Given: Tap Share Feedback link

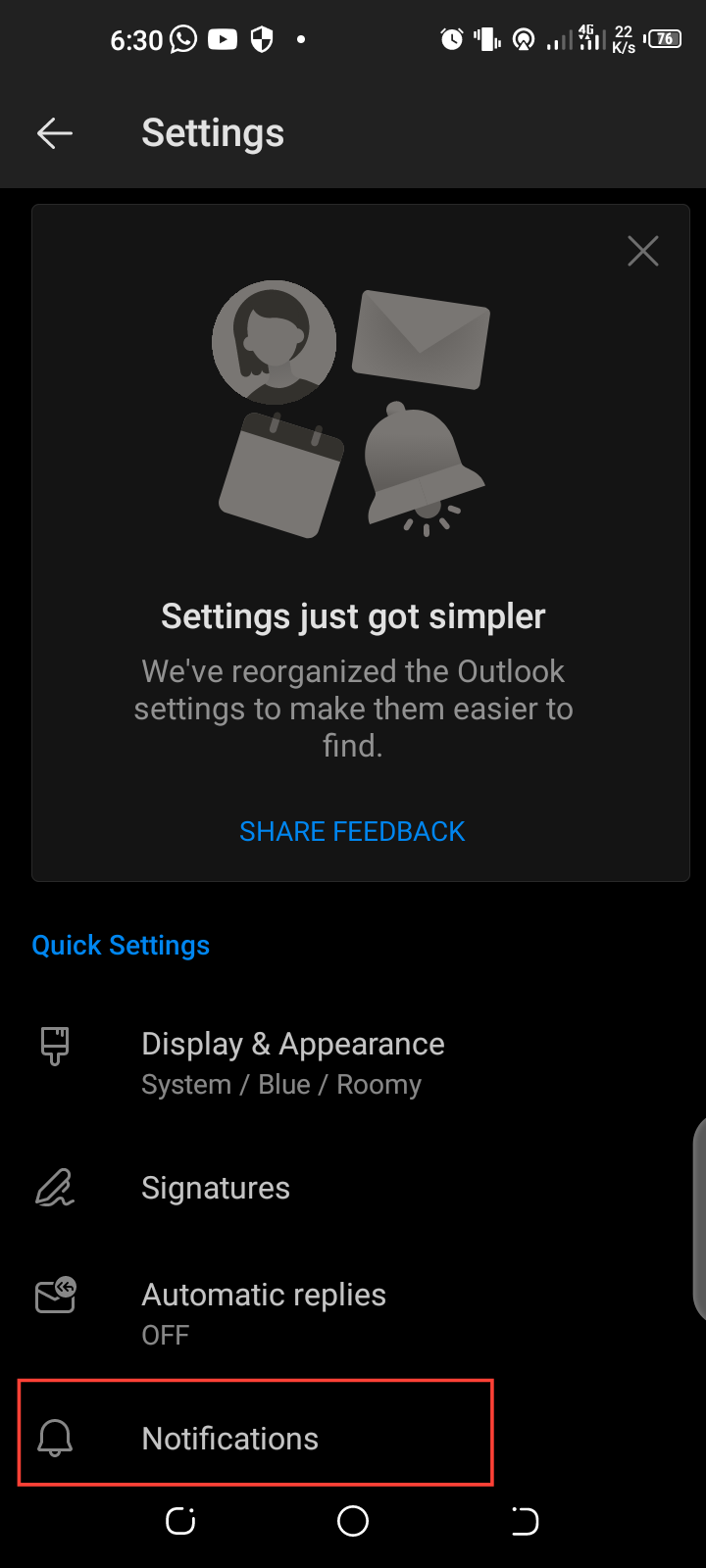Looking at the screenshot, I should 352,831.
